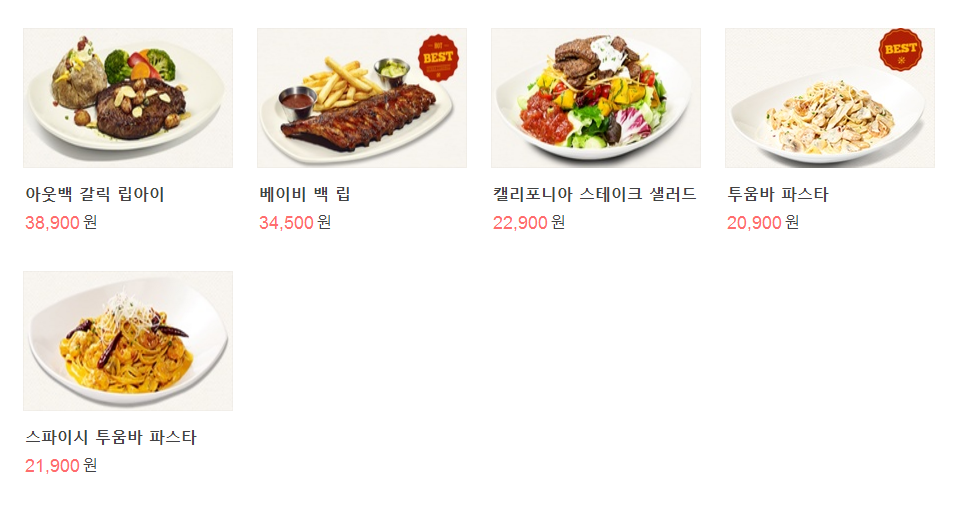Tap the 투움바 파스타 item
The image size is (960, 511).
pos(829,98)
